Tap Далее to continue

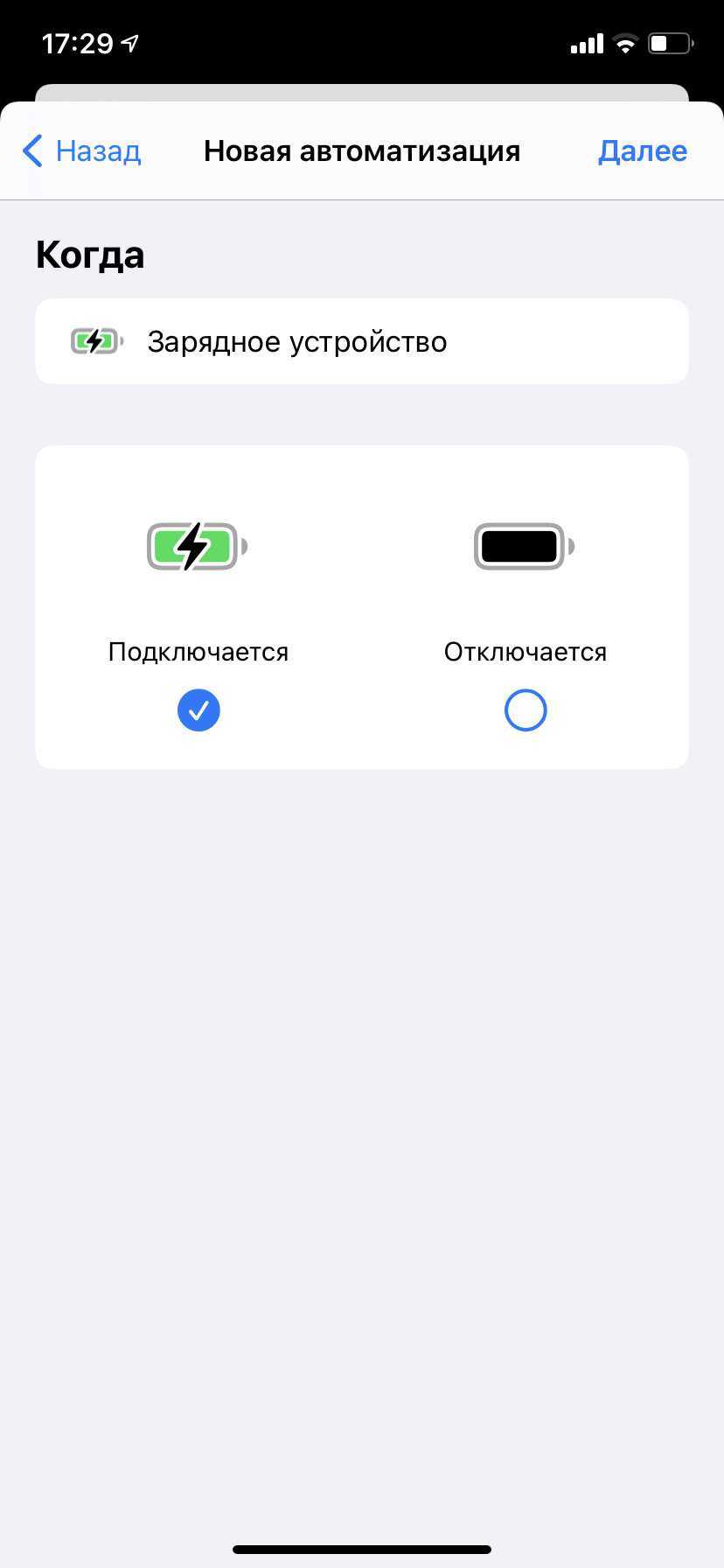click(x=642, y=151)
